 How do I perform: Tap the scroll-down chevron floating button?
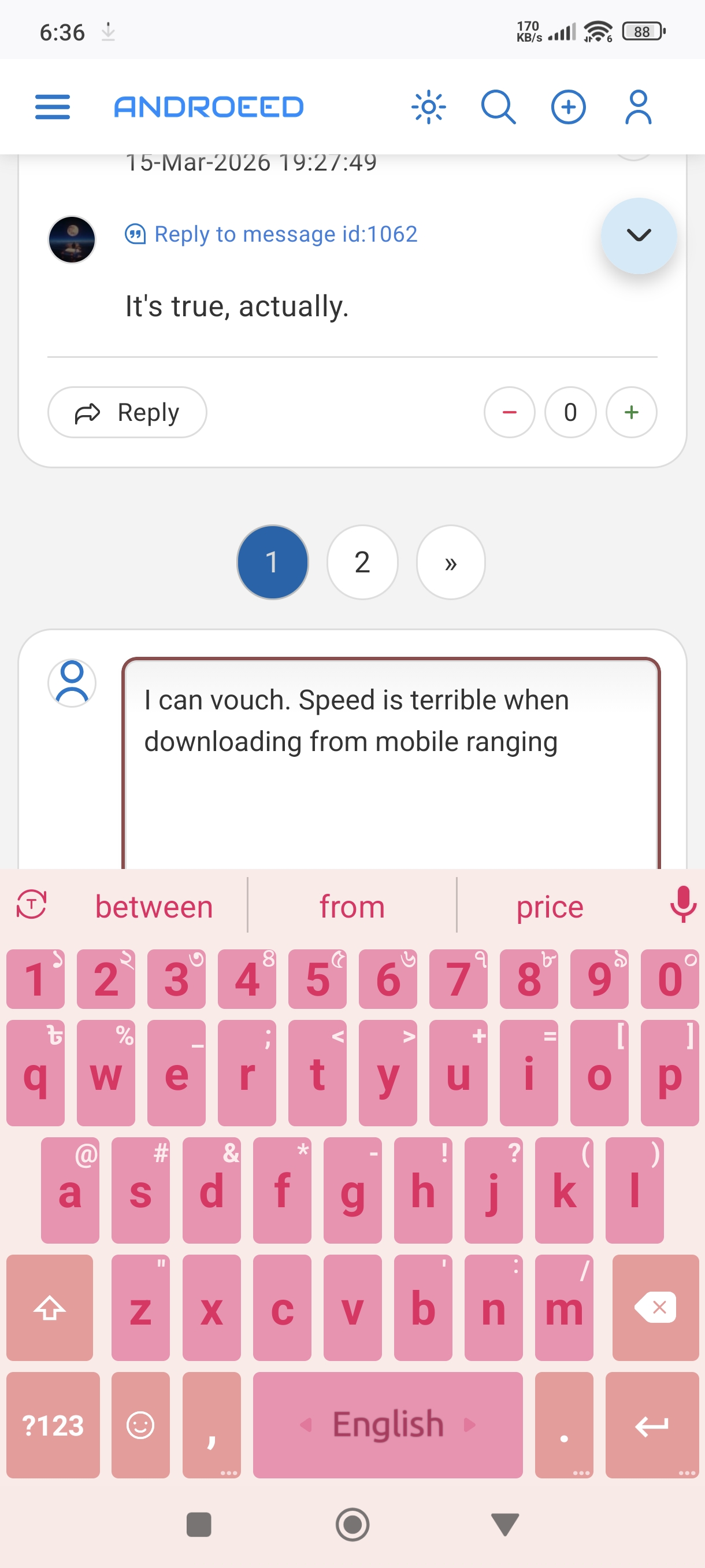pyautogui.click(x=638, y=235)
